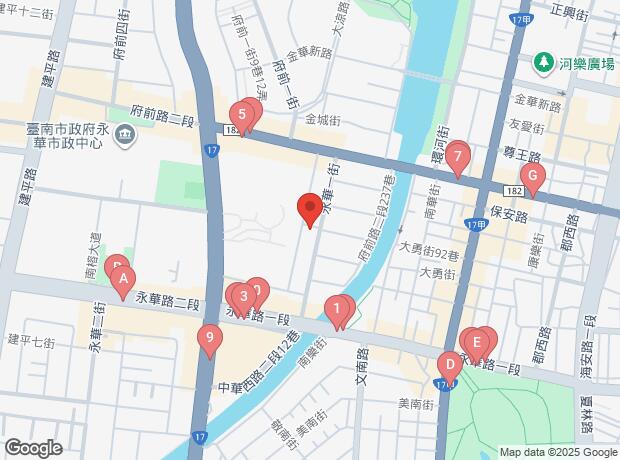This screenshot has width=620, height=460.
Task: Open marker number 1
Action: point(338,310)
